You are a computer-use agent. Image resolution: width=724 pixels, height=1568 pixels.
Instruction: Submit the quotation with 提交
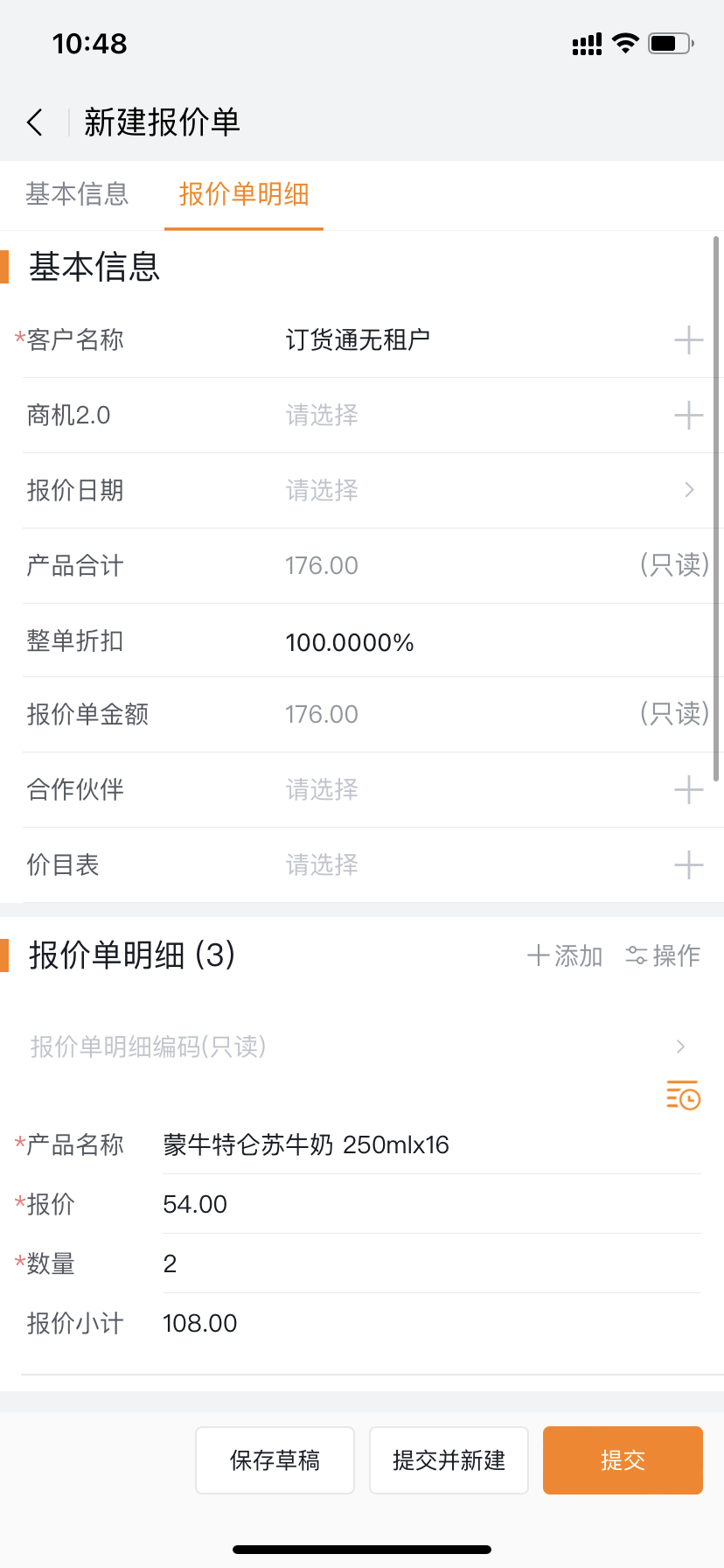click(623, 1460)
